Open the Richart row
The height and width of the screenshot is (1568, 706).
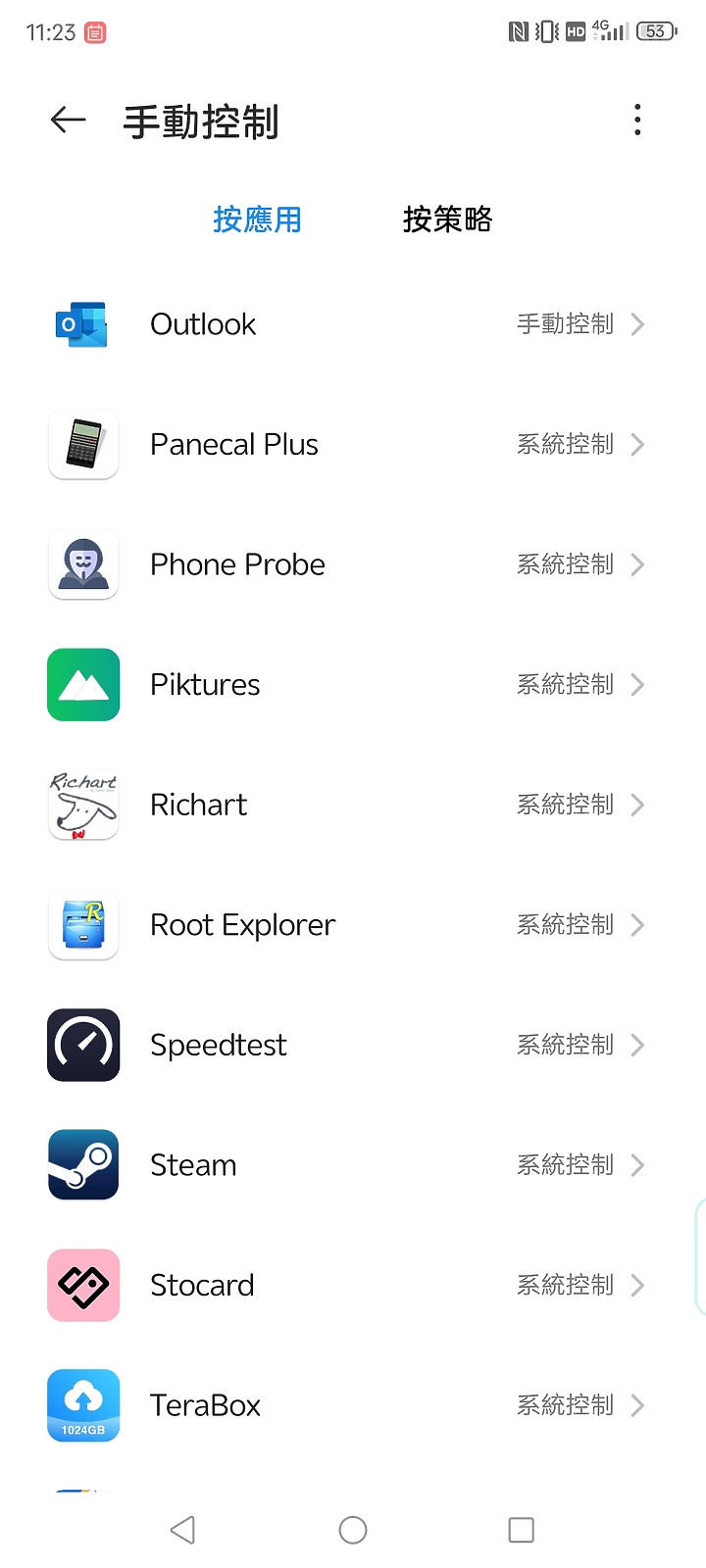[x=353, y=805]
